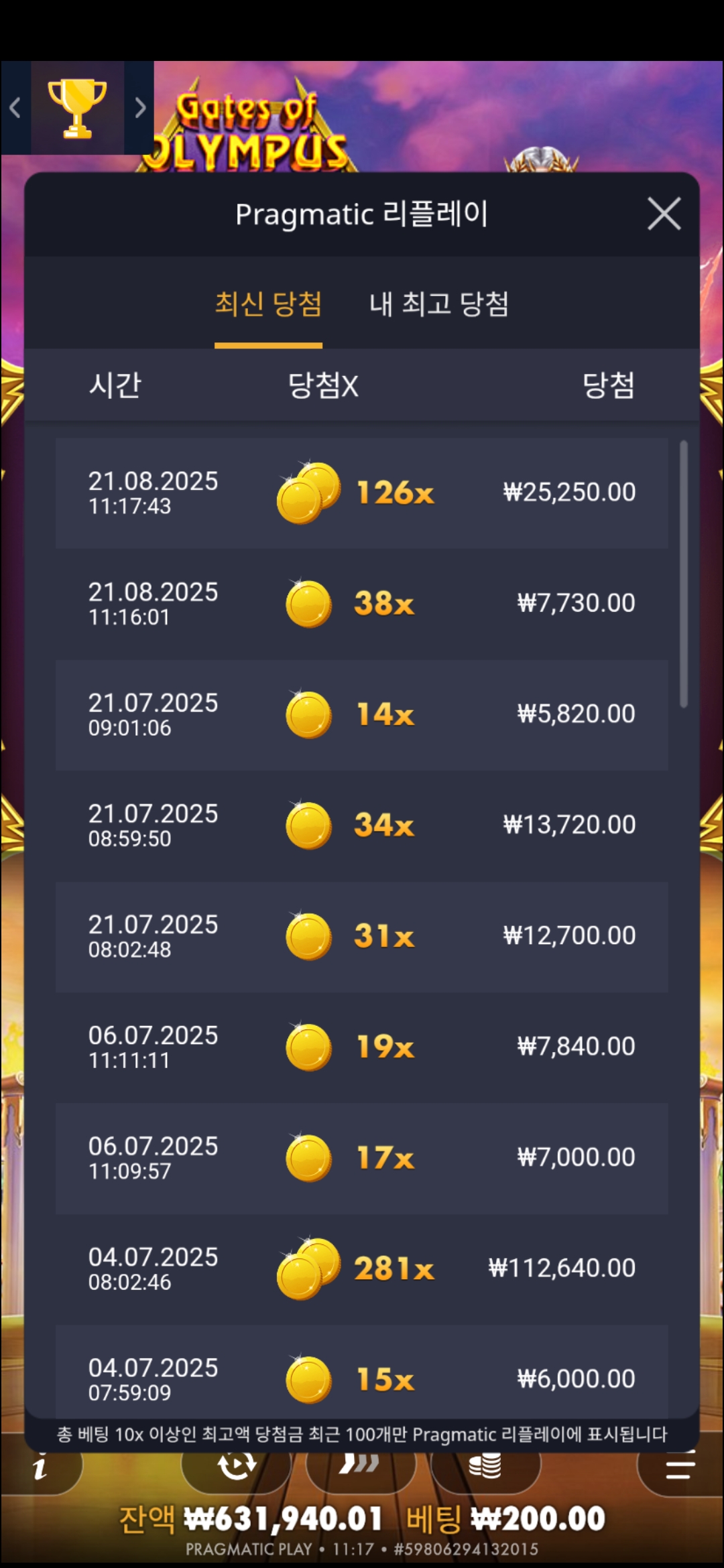The width and height of the screenshot is (724, 1568).
Task: Watch the 19x replay worth ₩7,840.00
Action: coord(362,1047)
